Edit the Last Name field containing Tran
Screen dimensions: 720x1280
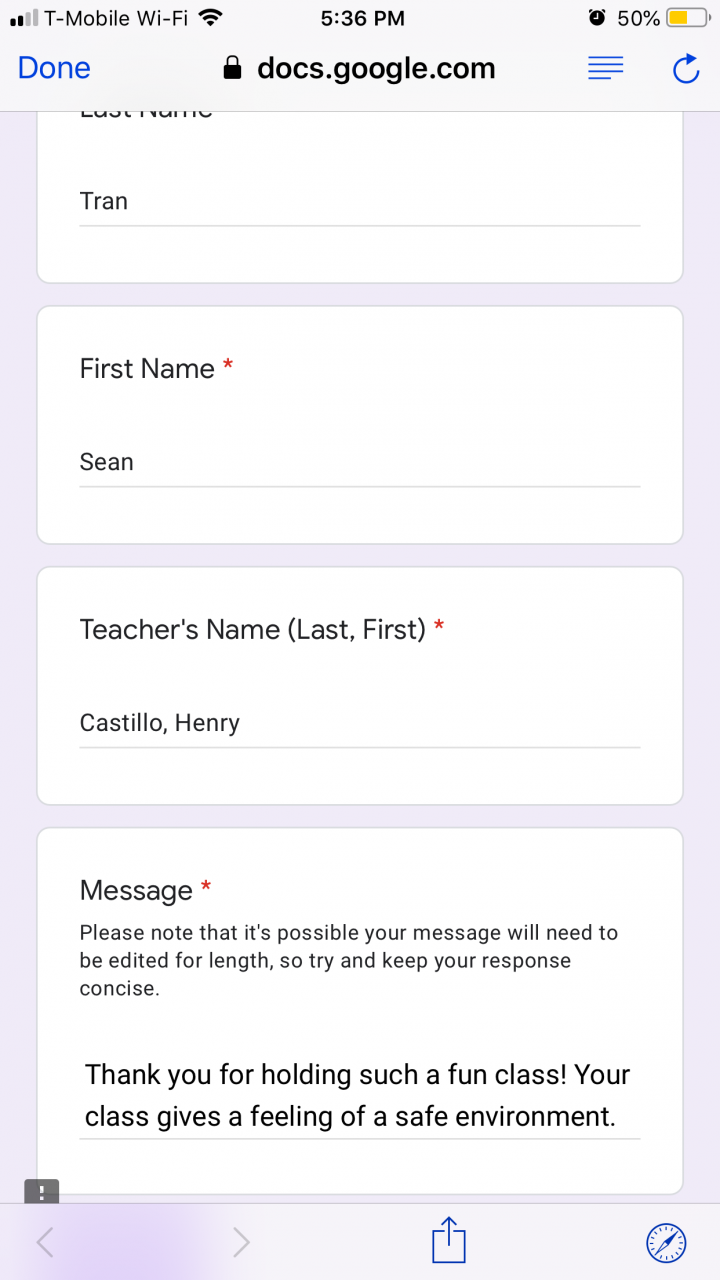click(359, 202)
